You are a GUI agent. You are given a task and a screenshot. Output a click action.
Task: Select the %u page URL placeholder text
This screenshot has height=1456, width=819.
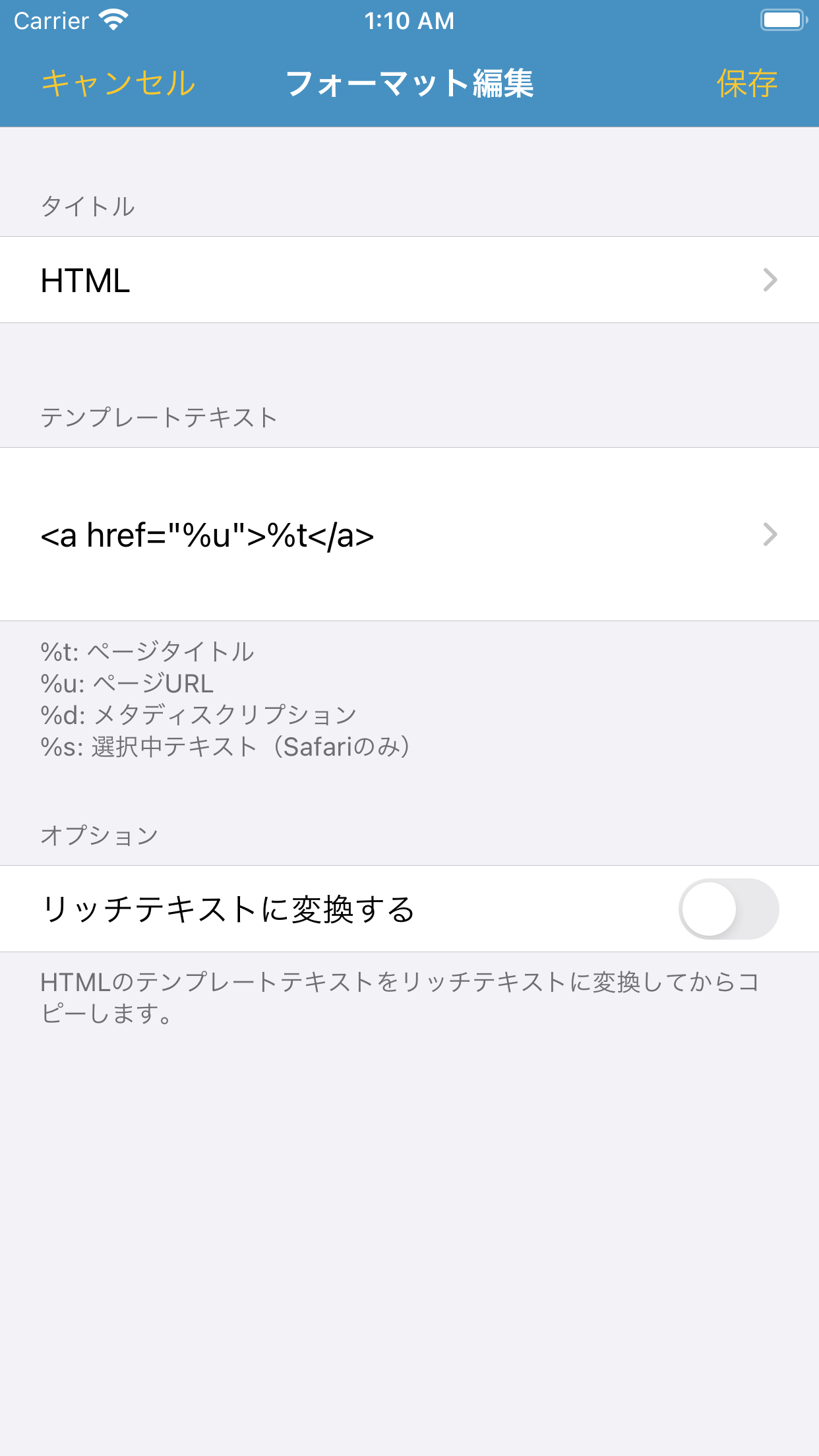(x=125, y=684)
